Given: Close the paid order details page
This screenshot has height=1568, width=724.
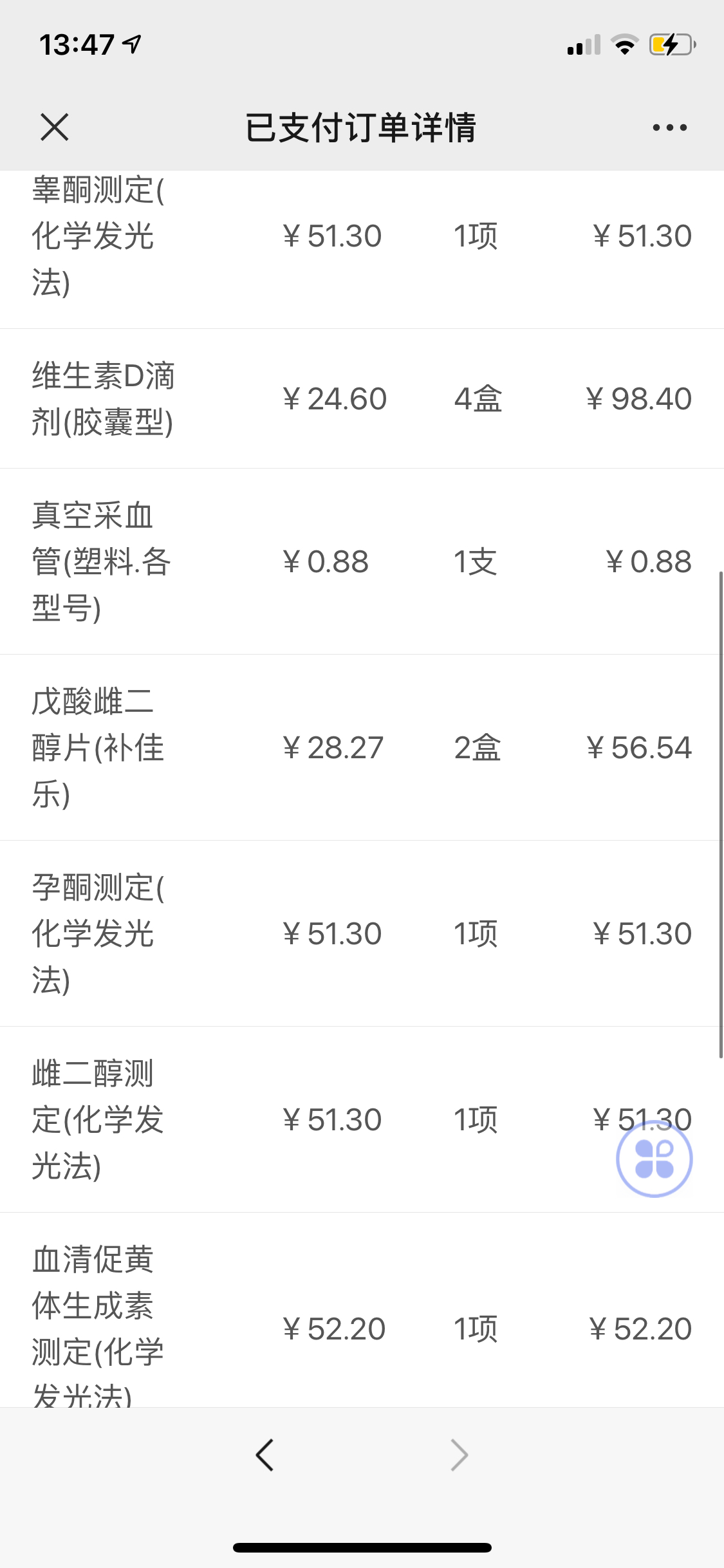Looking at the screenshot, I should pyautogui.click(x=54, y=127).
